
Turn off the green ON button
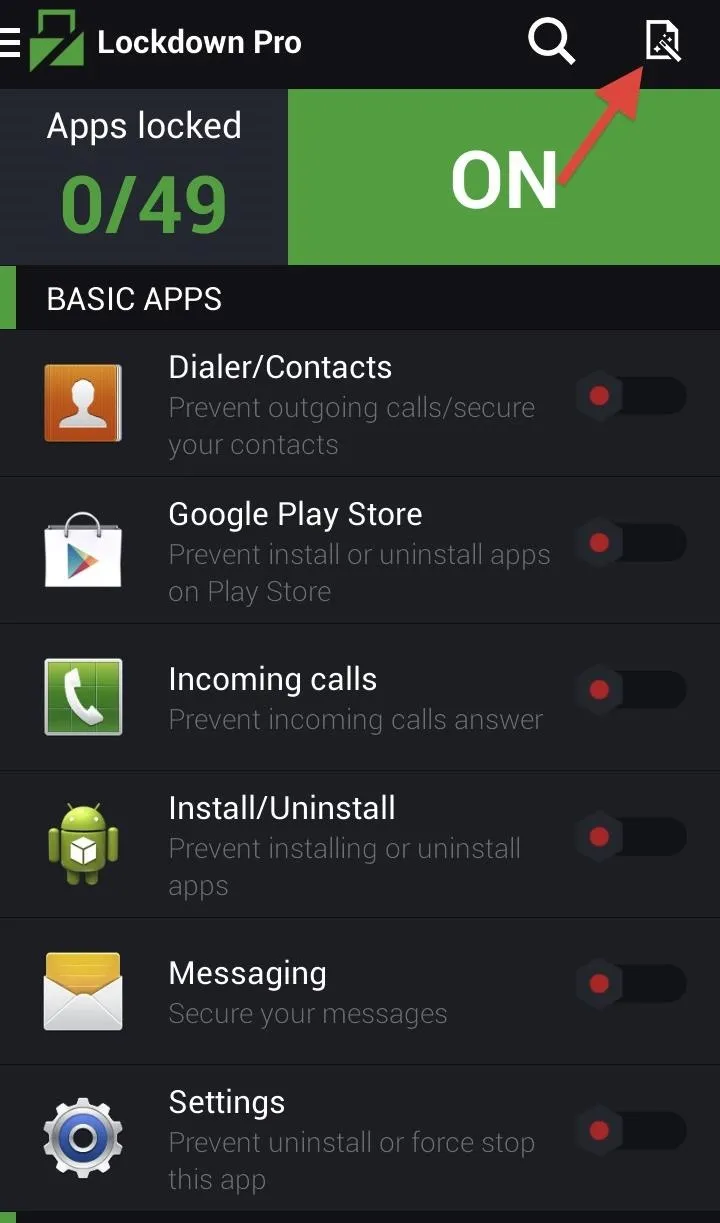[504, 177]
